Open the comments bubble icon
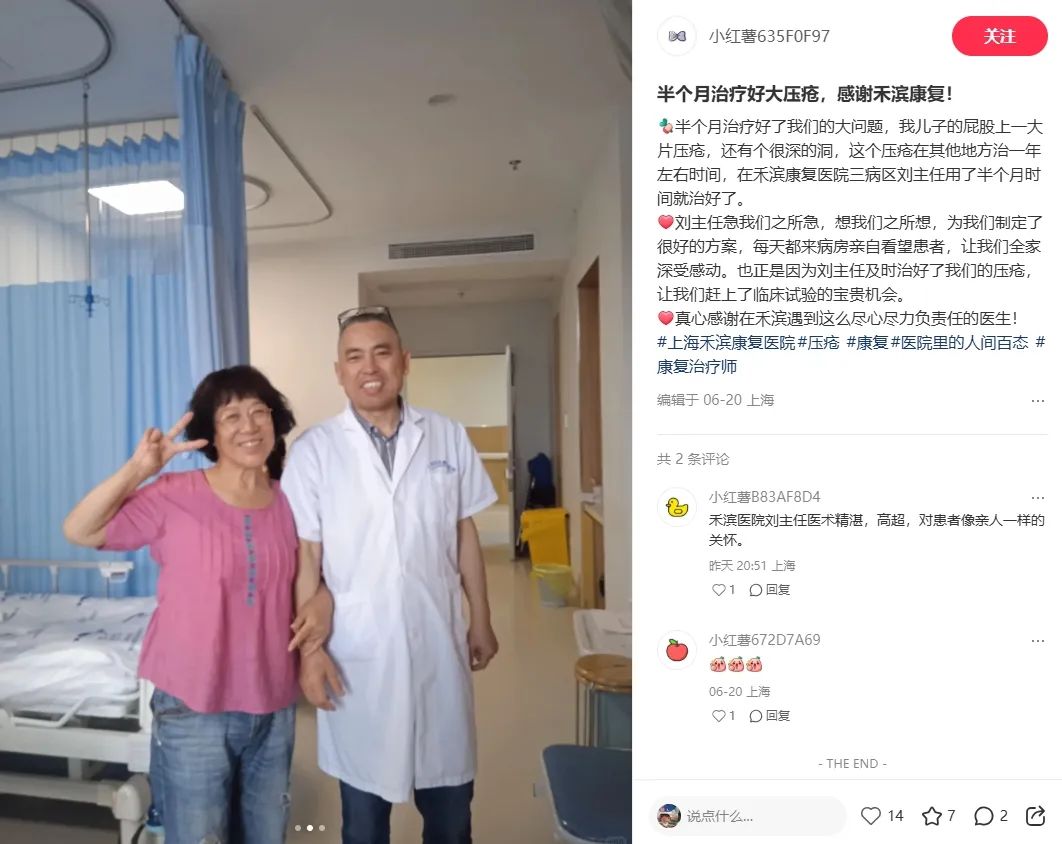The width and height of the screenshot is (1062, 844). tap(984, 816)
